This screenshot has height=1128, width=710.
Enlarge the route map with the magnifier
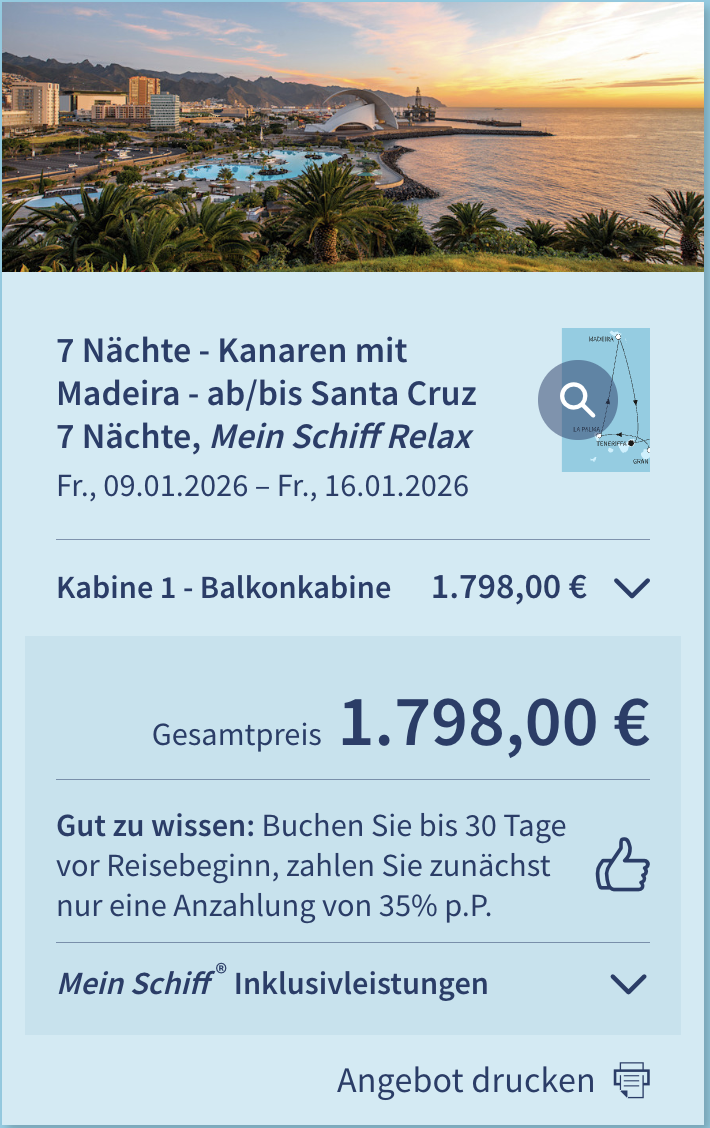click(x=578, y=400)
